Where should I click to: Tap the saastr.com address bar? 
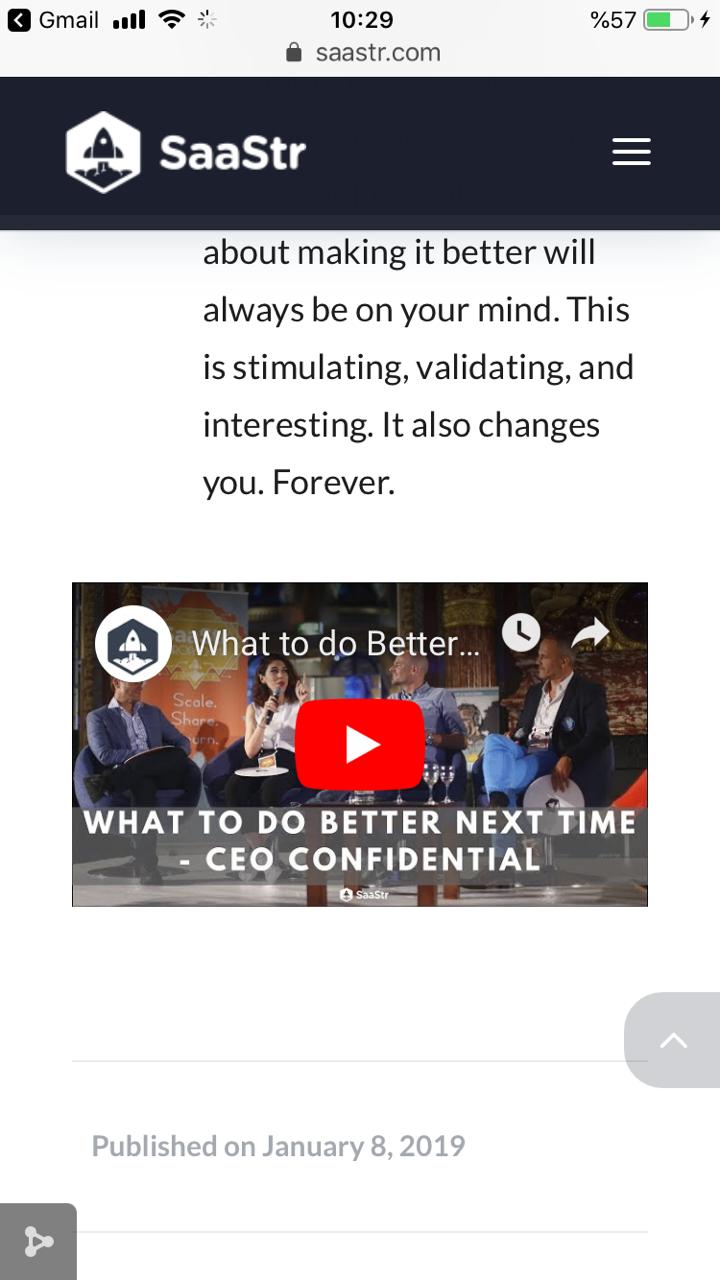363,53
